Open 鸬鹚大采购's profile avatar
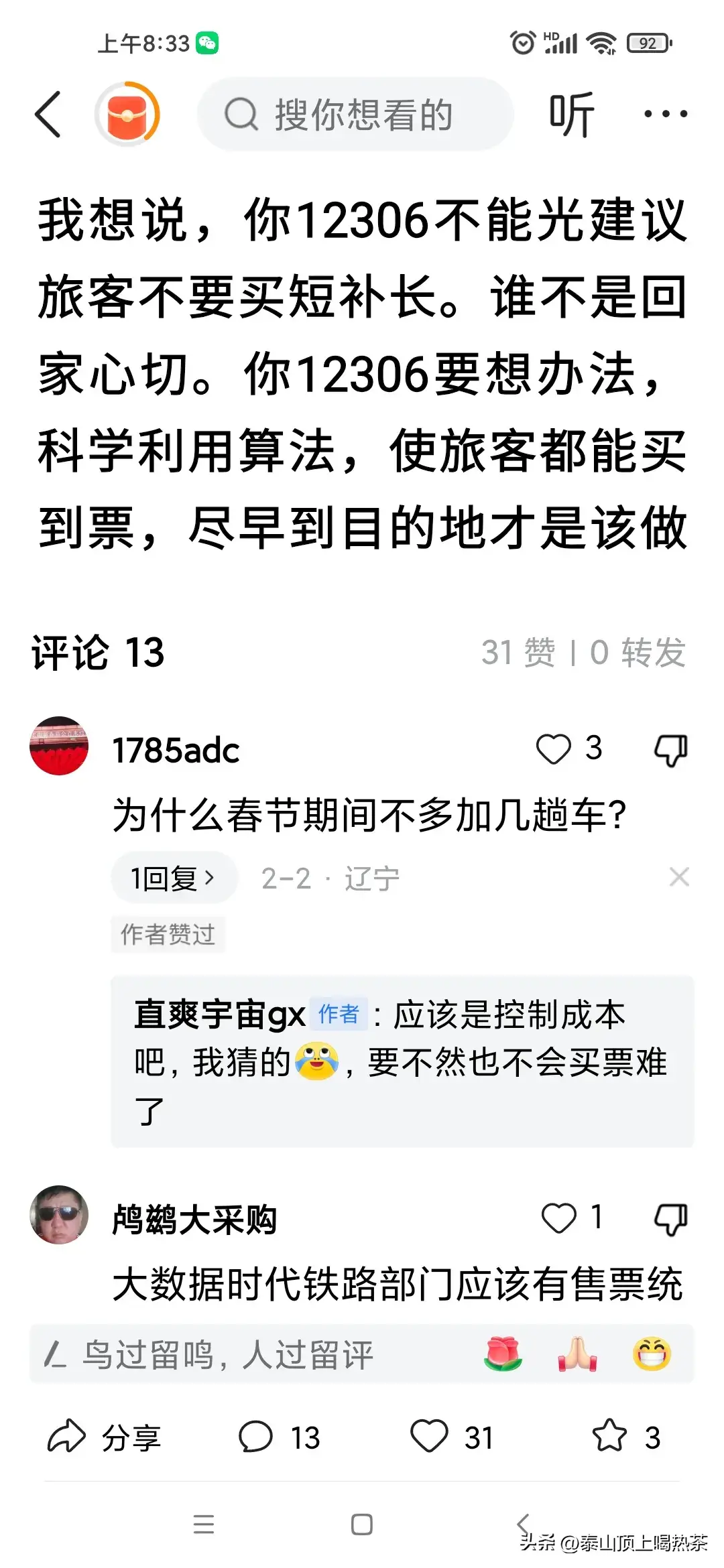 [x=59, y=1215]
